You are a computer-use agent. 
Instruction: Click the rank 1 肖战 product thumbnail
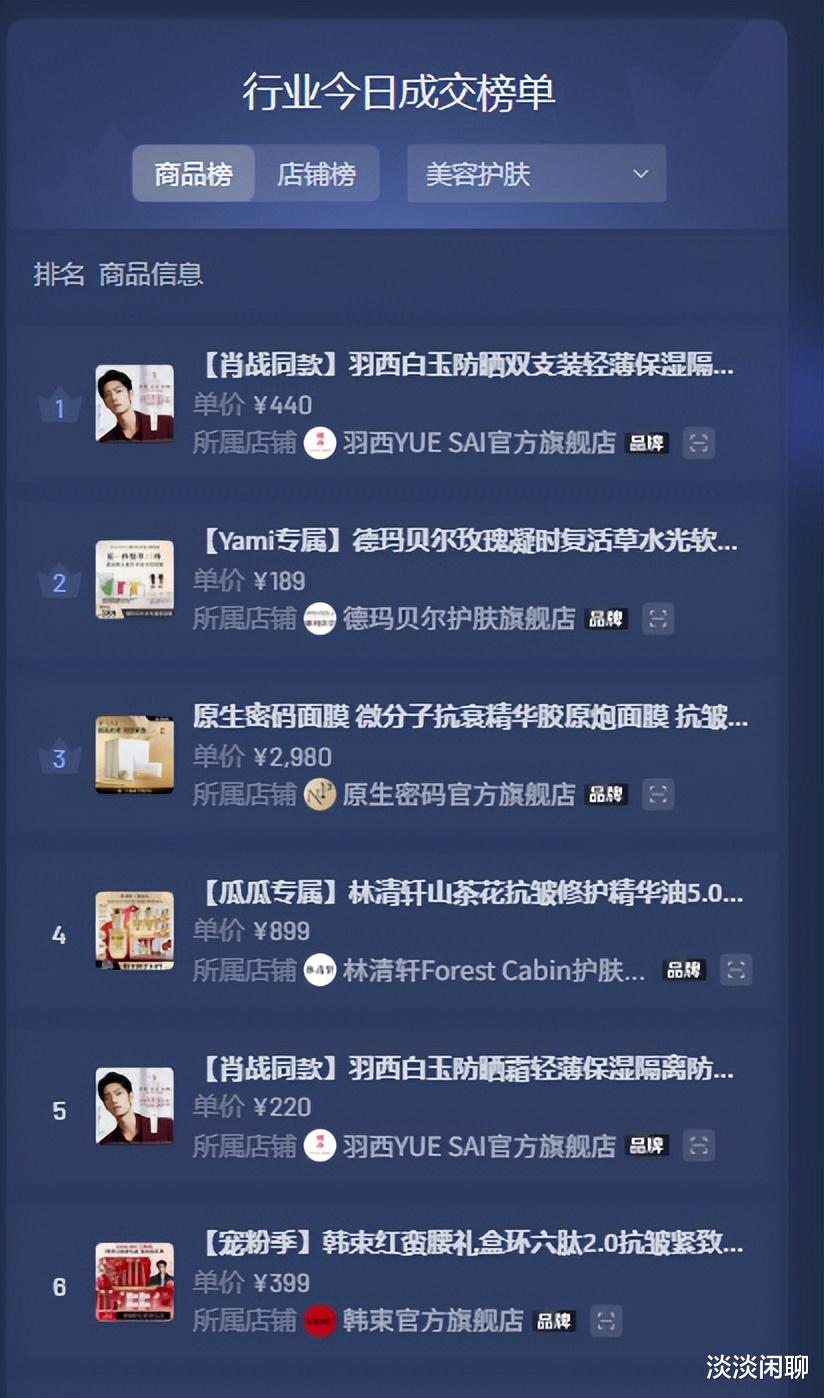coord(135,405)
